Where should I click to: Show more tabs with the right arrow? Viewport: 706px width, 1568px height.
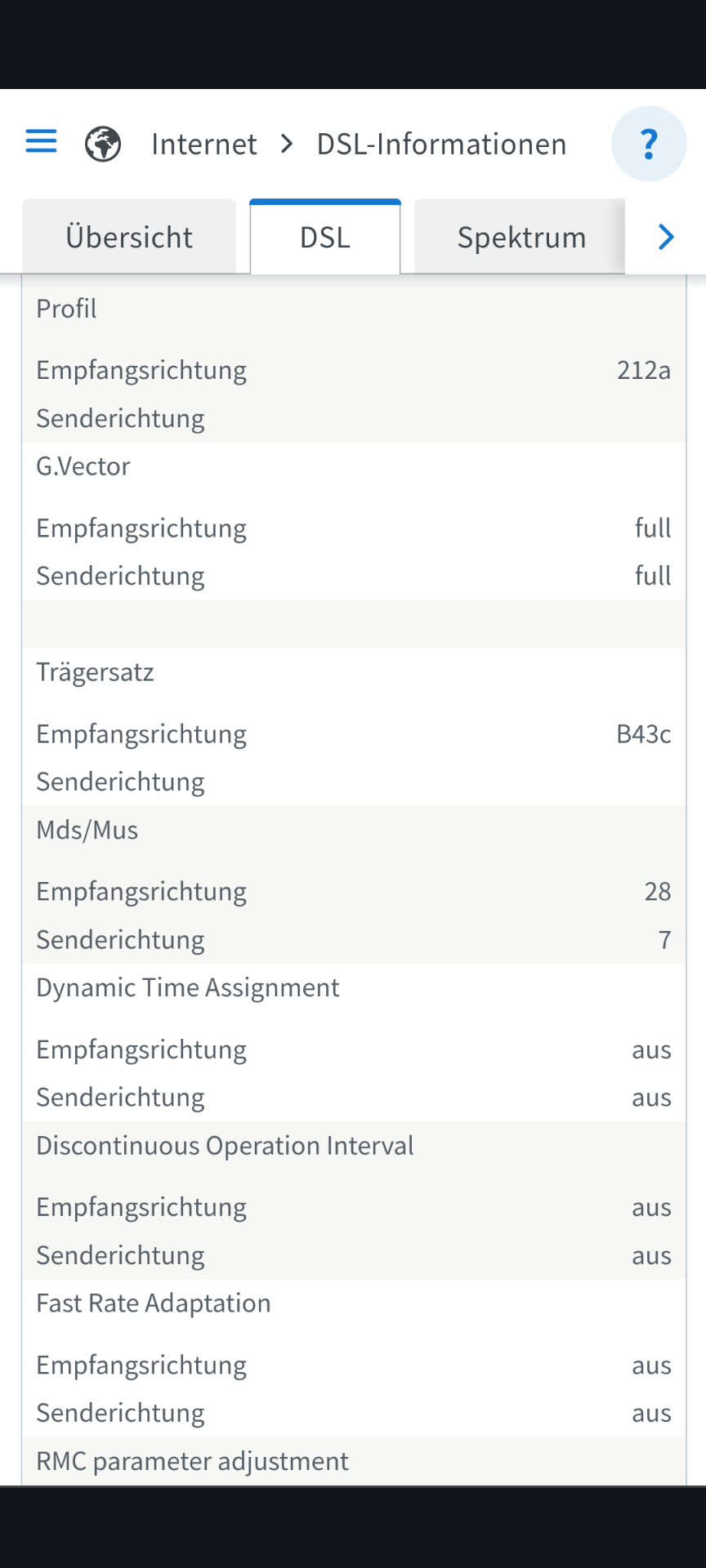coord(666,237)
